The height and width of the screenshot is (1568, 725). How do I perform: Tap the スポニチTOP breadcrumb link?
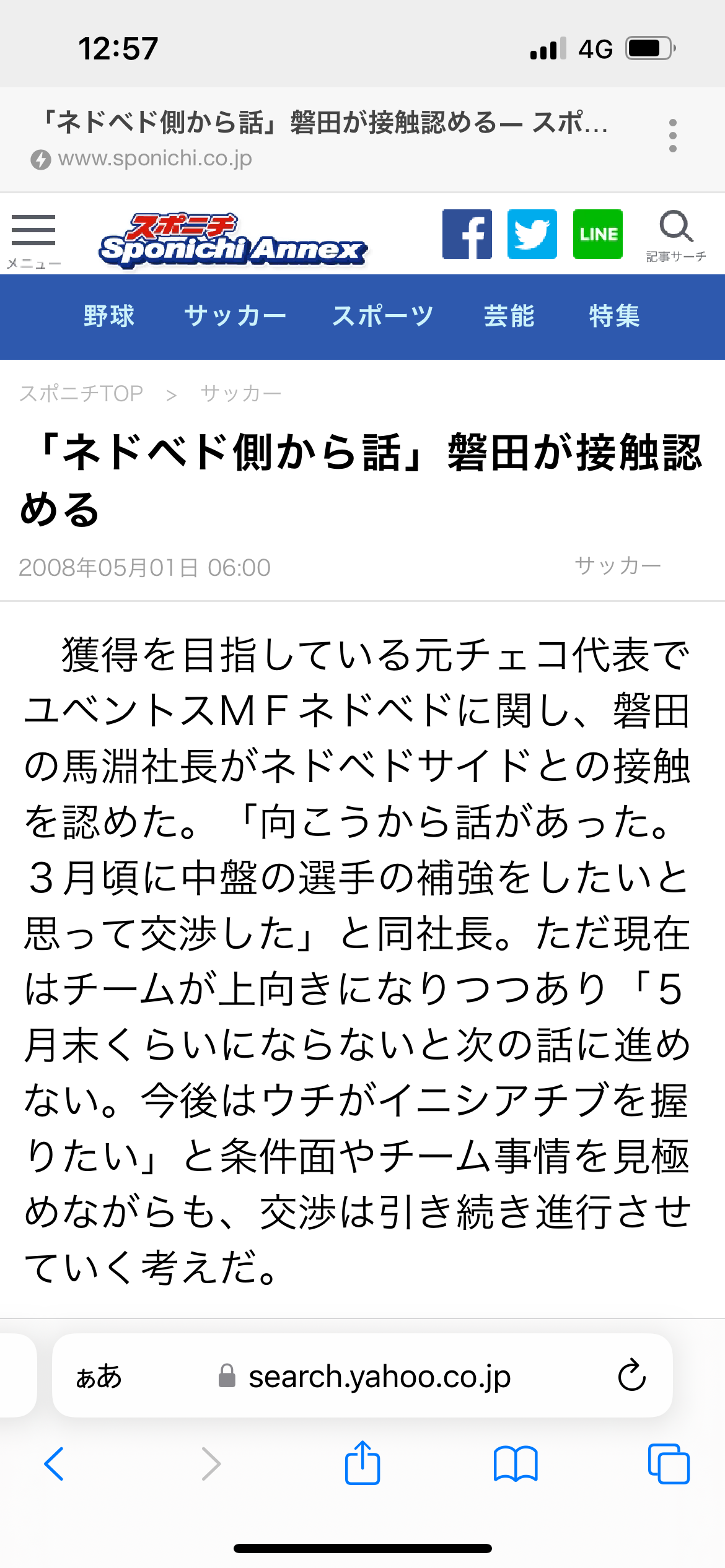[81, 393]
